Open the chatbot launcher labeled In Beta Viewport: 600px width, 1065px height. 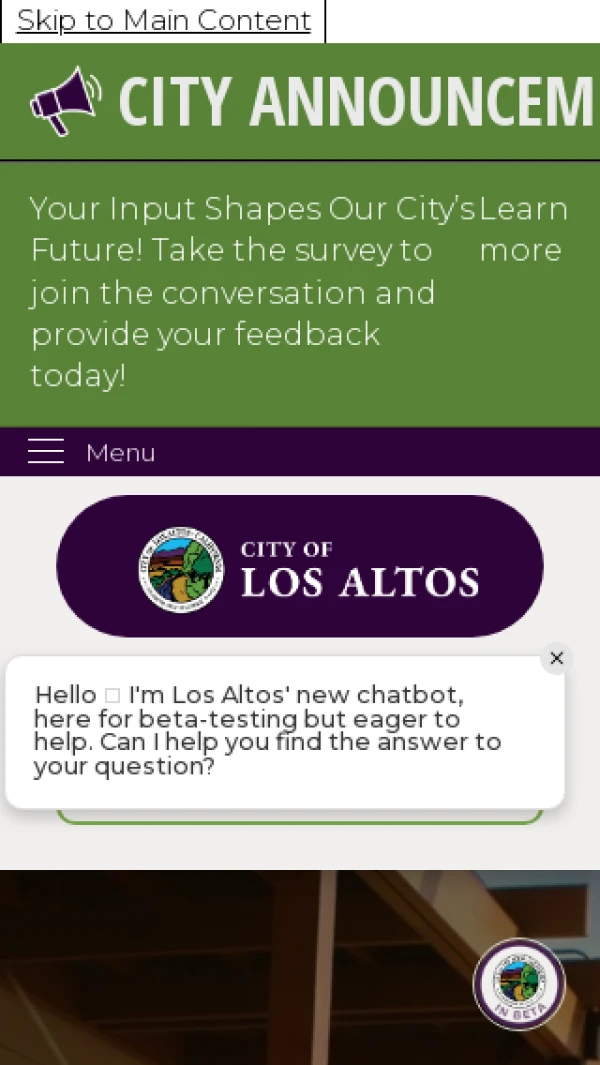(x=520, y=983)
